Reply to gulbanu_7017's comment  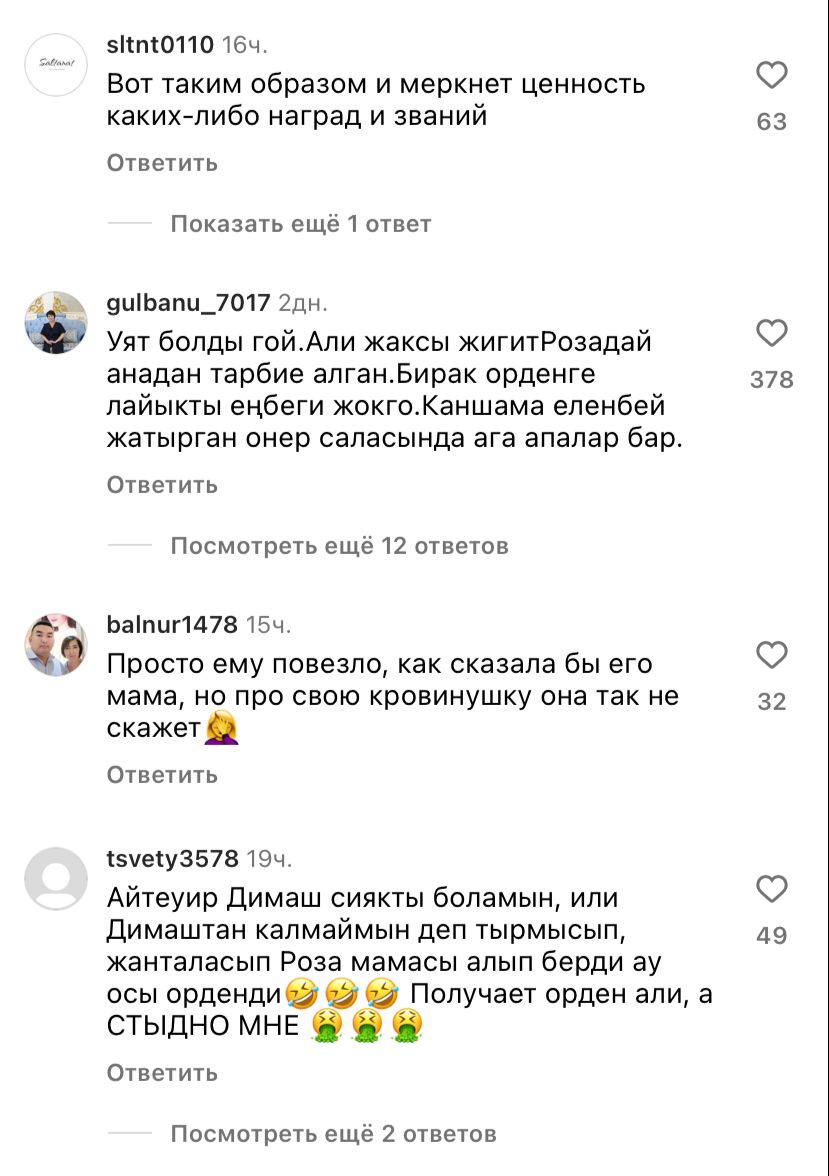pyautogui.click(x=162, y=485)
